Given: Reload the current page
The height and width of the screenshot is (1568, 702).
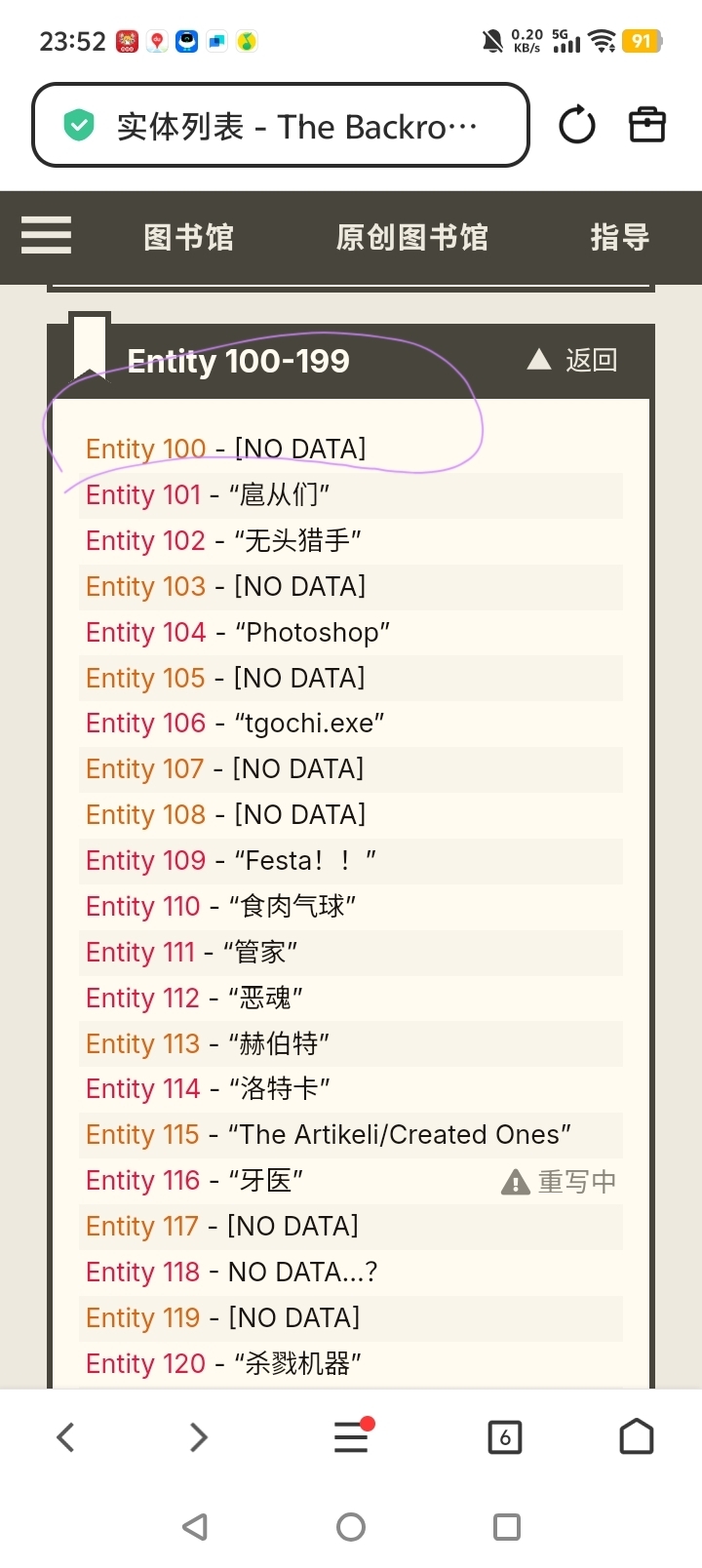Looking at the screenshot, I should [x=576, y=126].
